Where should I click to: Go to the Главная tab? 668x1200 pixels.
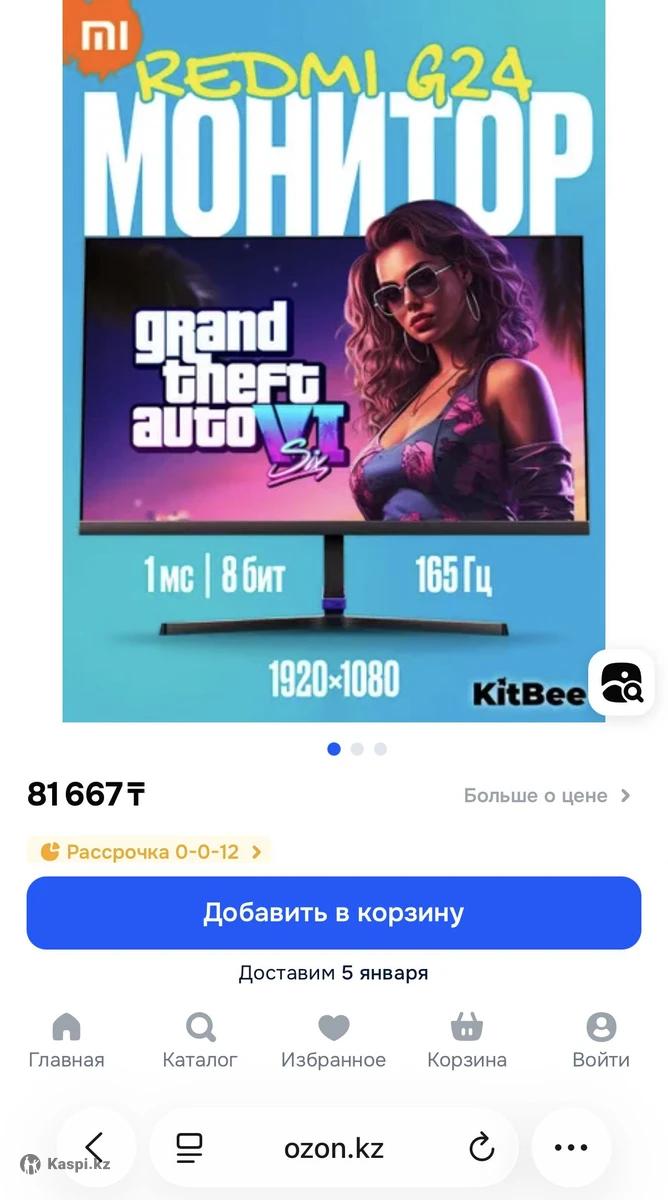(x=66, y=1041)
